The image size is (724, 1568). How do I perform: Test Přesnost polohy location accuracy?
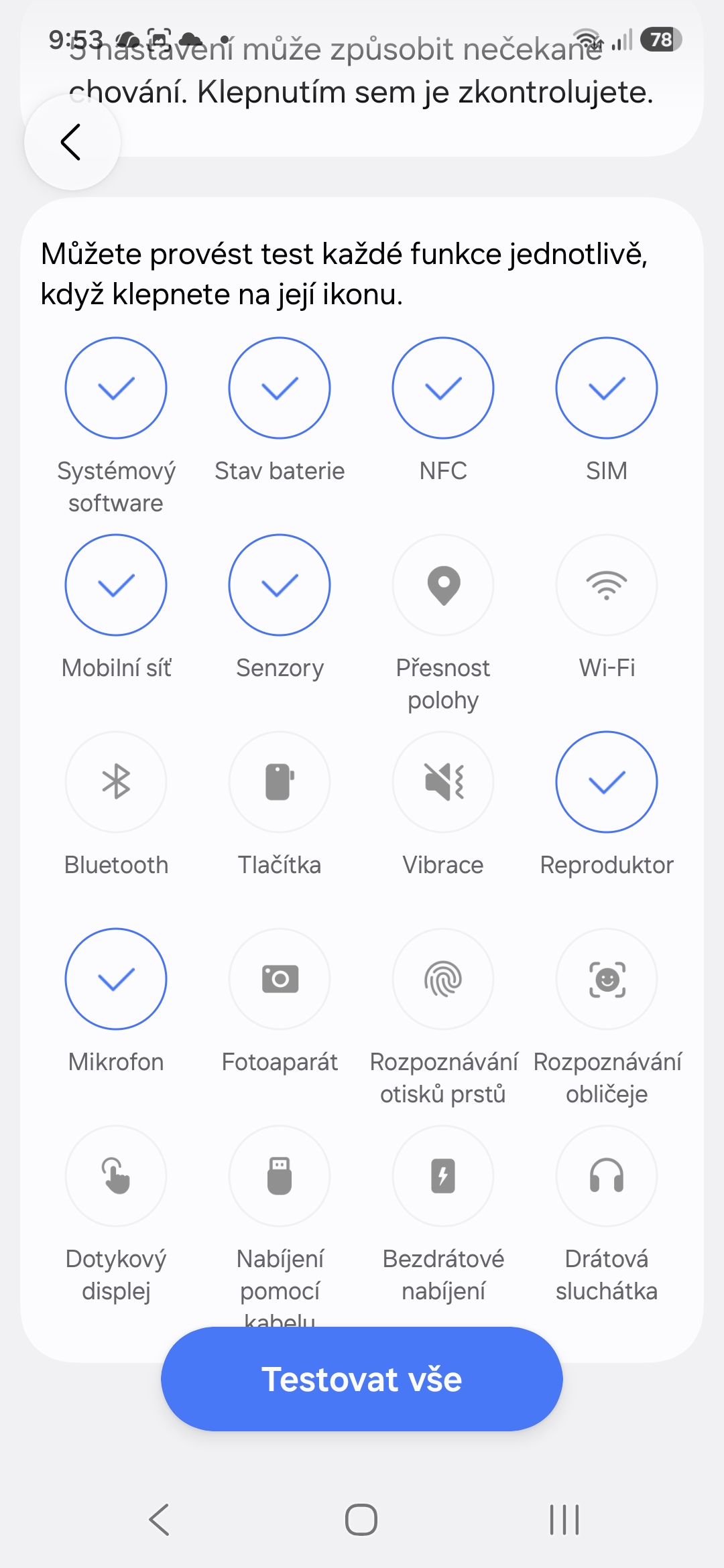tap(443, 585)
